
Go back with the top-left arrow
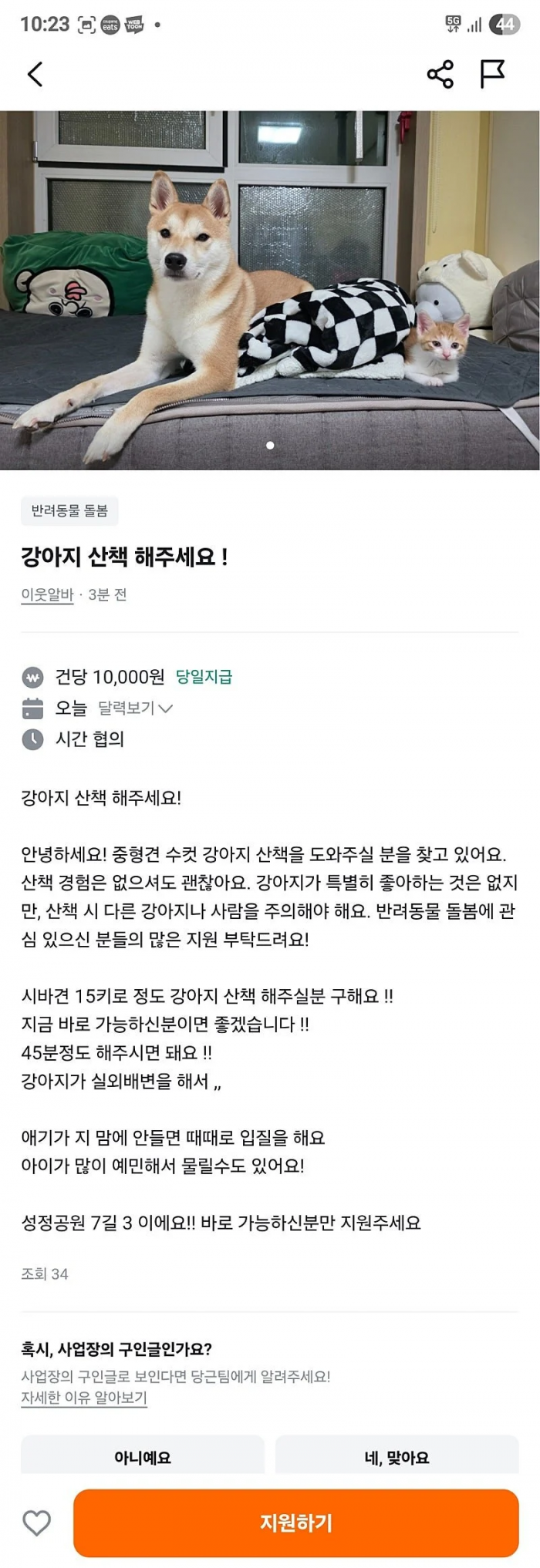(x=35, y=75)
